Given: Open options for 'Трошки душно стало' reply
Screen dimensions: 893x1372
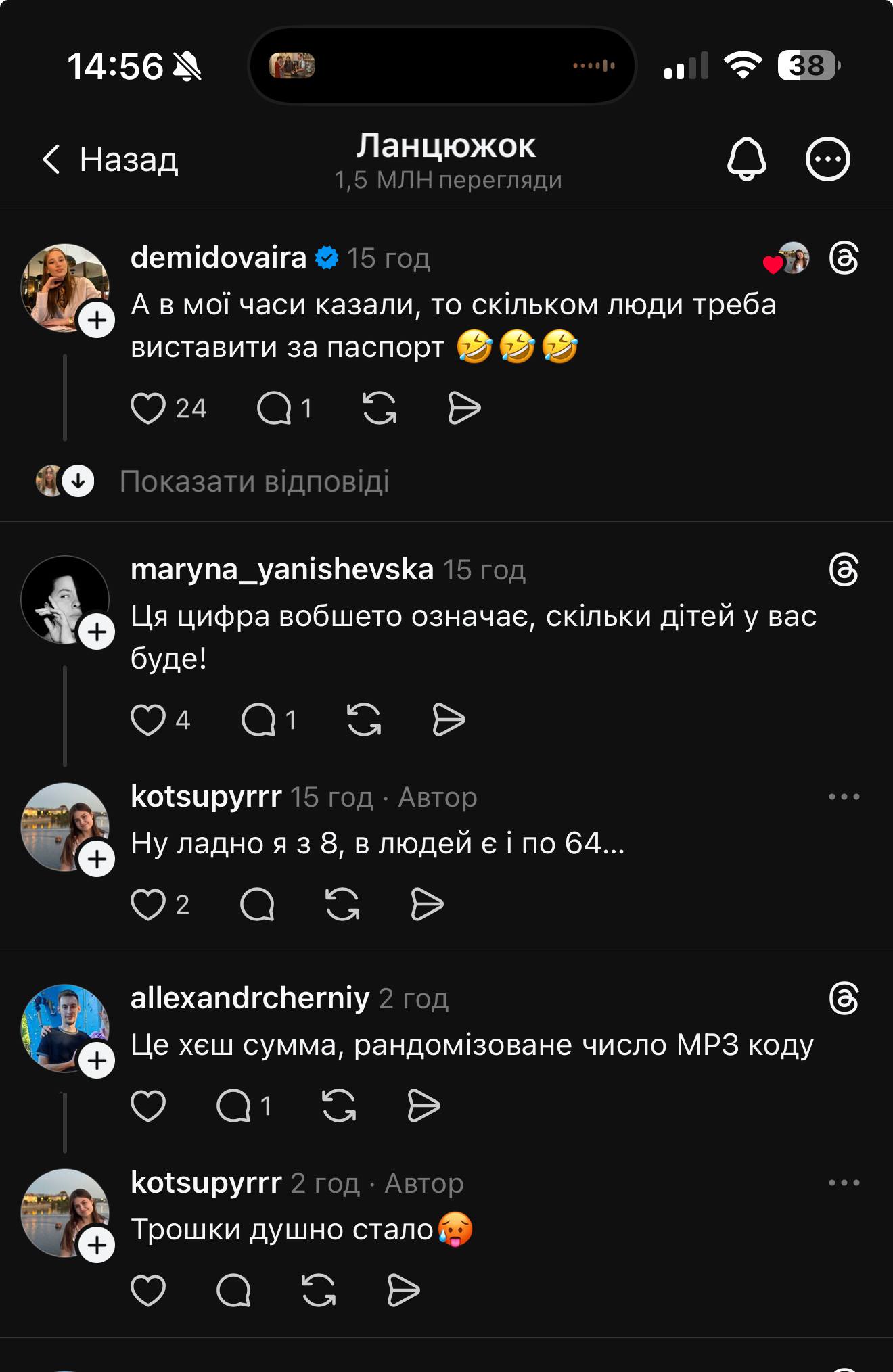Looking at the screenshot, I should tap(844, 1183).
